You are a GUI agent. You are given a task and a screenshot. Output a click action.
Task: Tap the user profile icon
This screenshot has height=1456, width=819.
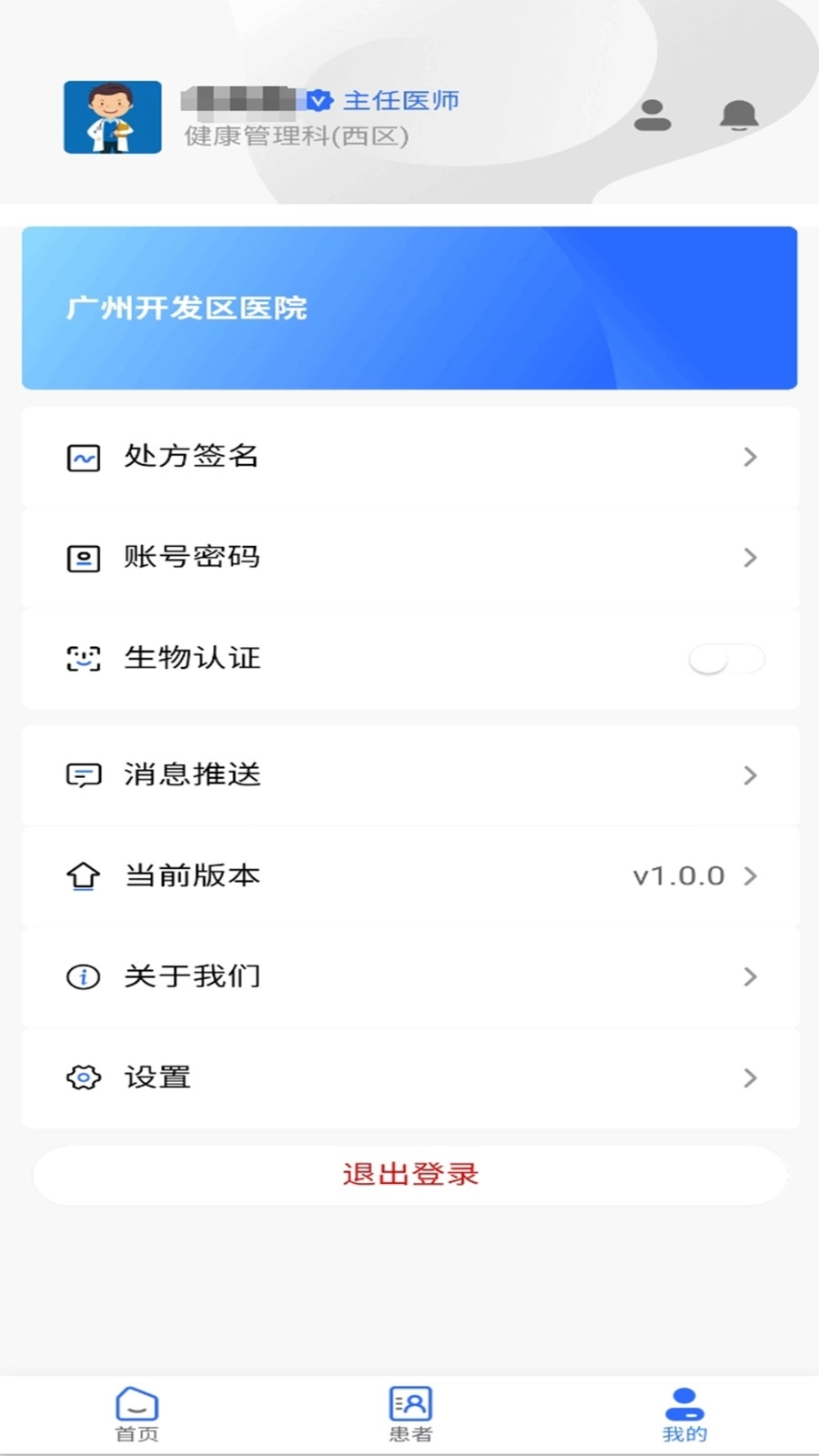pos(652,116)
